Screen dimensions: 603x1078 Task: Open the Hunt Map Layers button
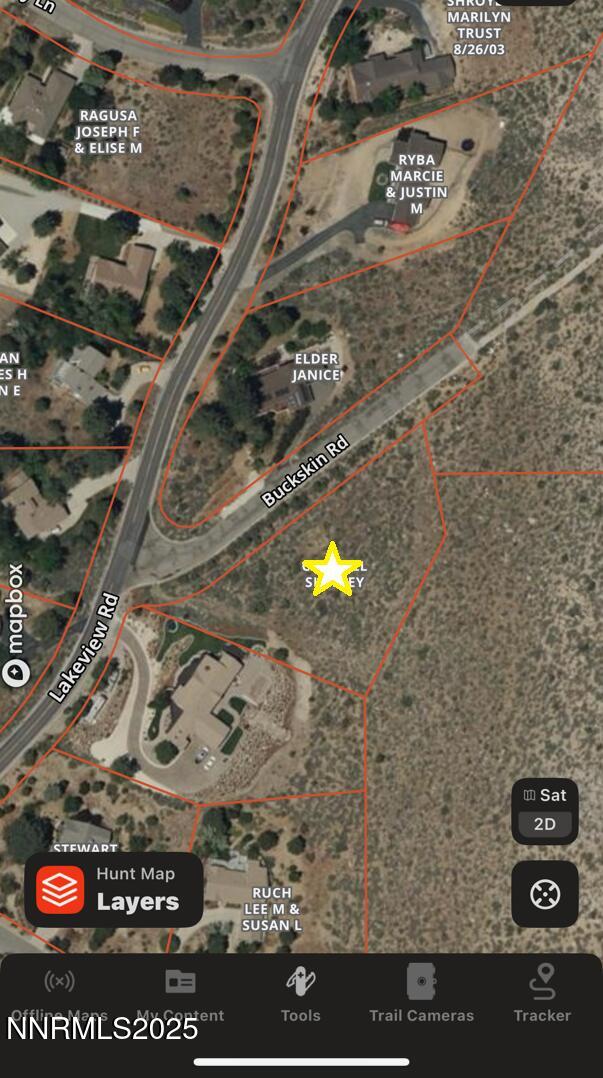(x=114, y=889)
